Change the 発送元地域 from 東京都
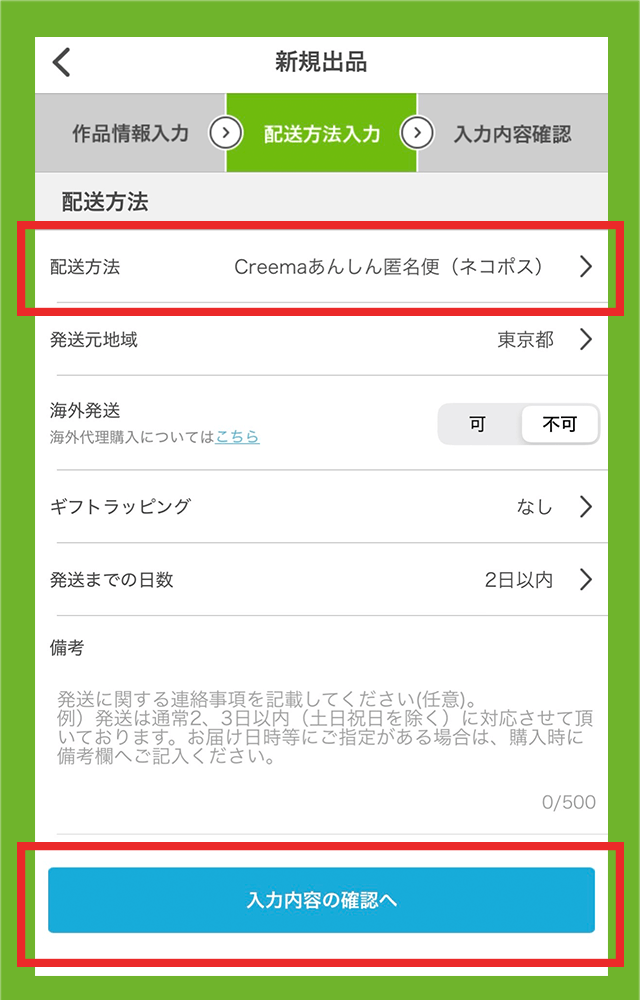The image size is (640, 1000). coord(322,340)
